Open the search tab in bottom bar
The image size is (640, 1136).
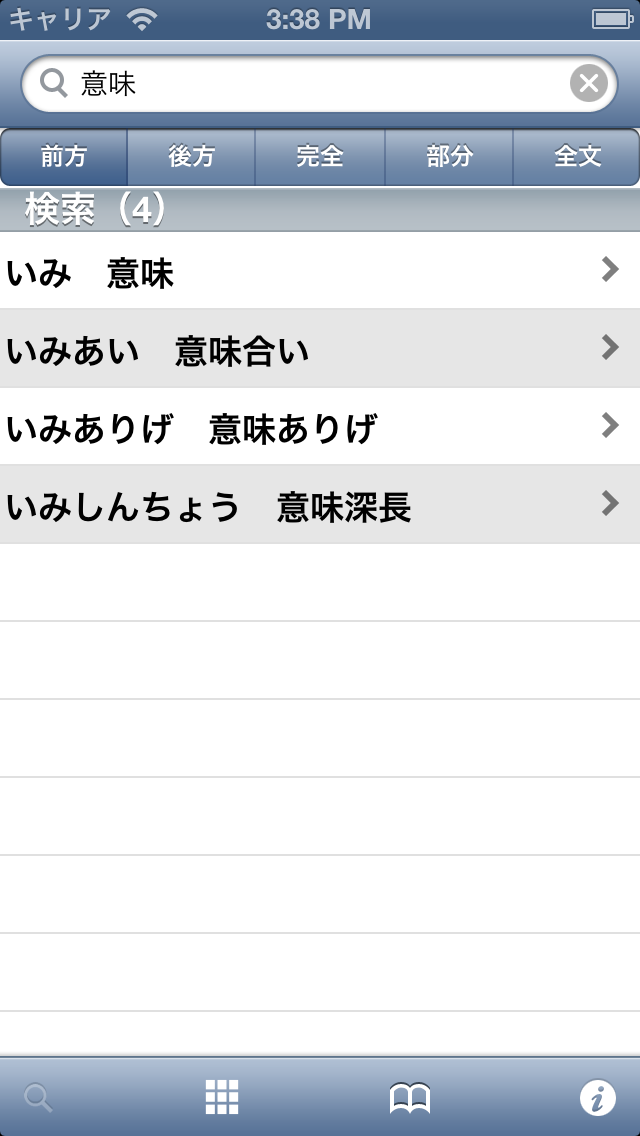click(x=38, y=1098)
